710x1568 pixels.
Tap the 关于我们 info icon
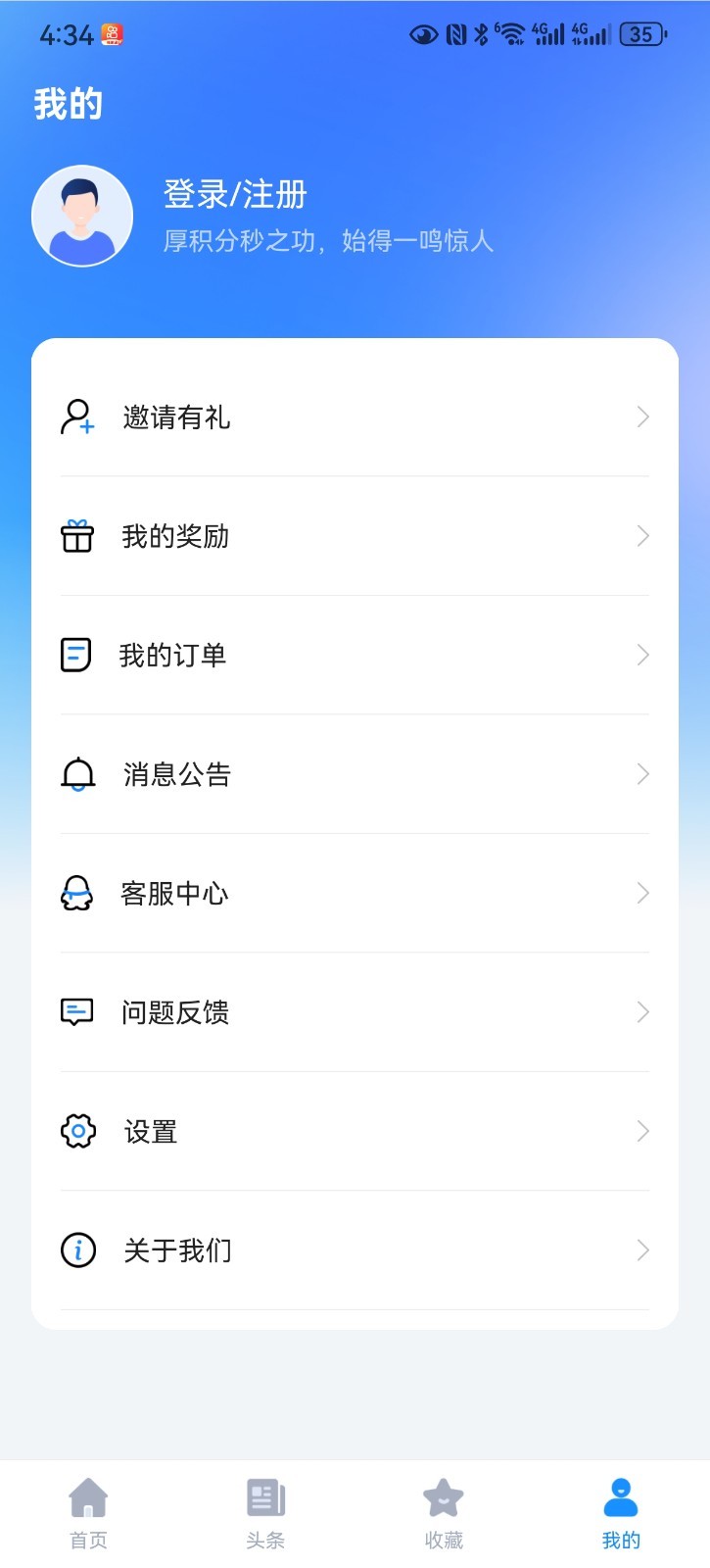(77, 1249)
